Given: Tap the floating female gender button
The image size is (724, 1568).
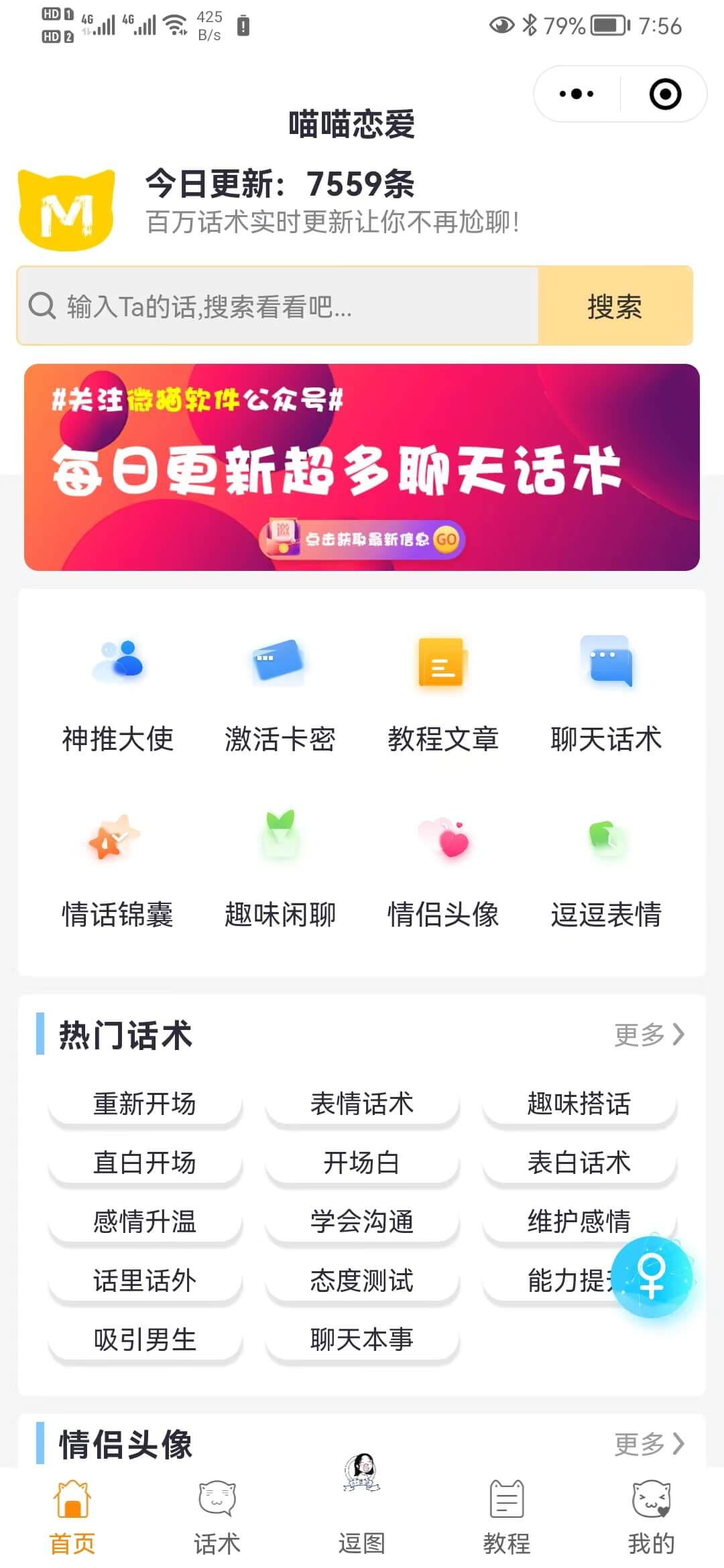Looking at the screenshot, I should (x=652, y=1277).
